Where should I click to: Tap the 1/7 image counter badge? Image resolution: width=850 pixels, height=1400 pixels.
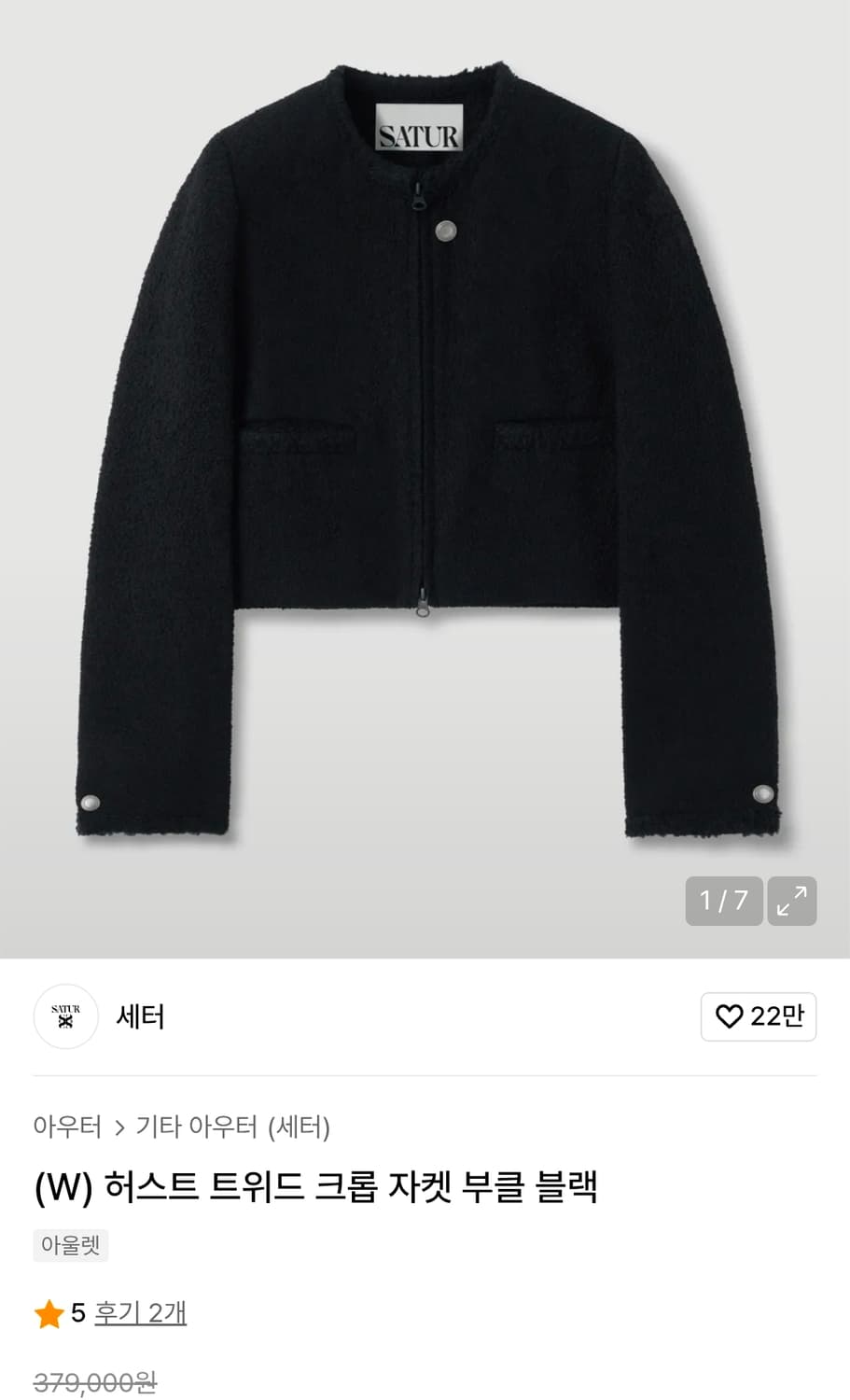pos(723,901)
